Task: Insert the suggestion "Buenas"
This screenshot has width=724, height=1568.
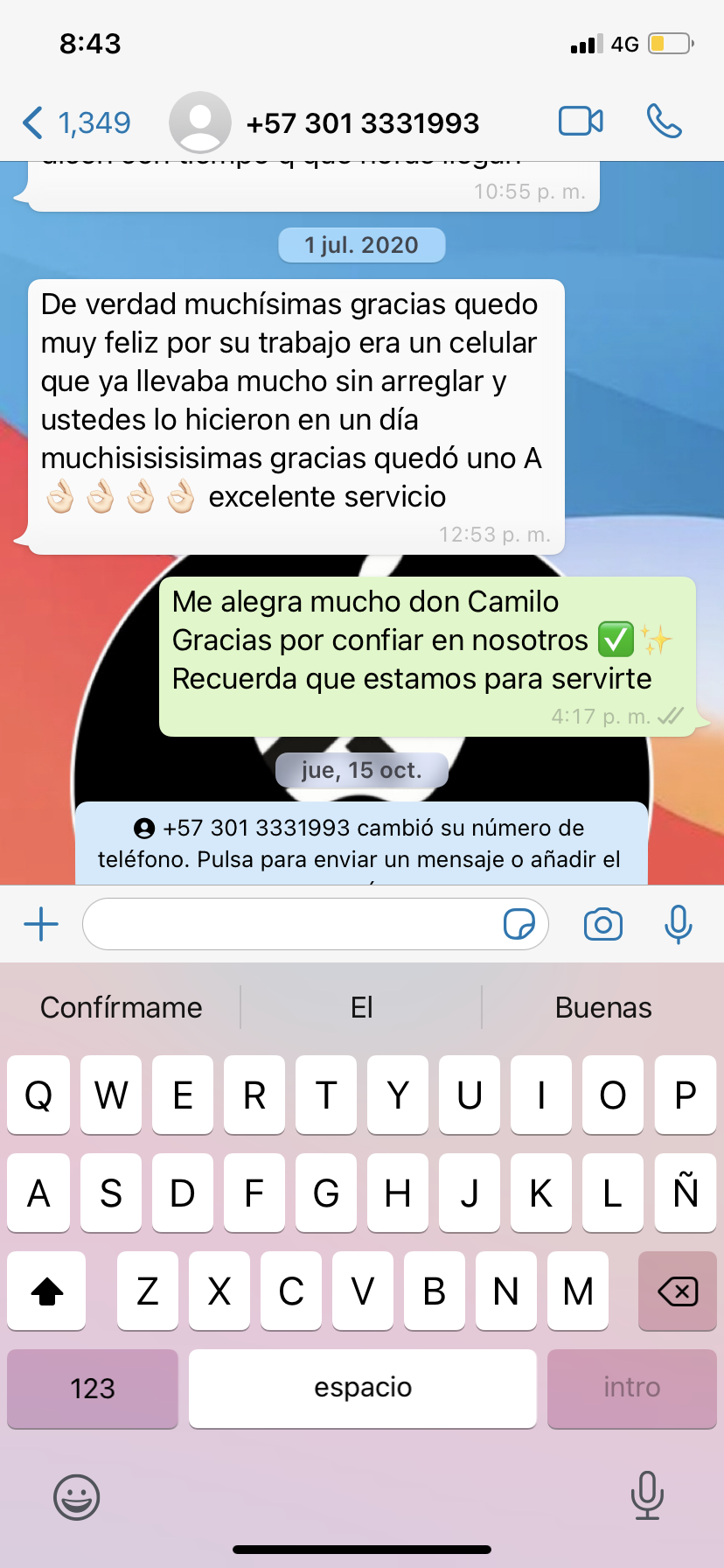Action: click(x=603, y=1008)
